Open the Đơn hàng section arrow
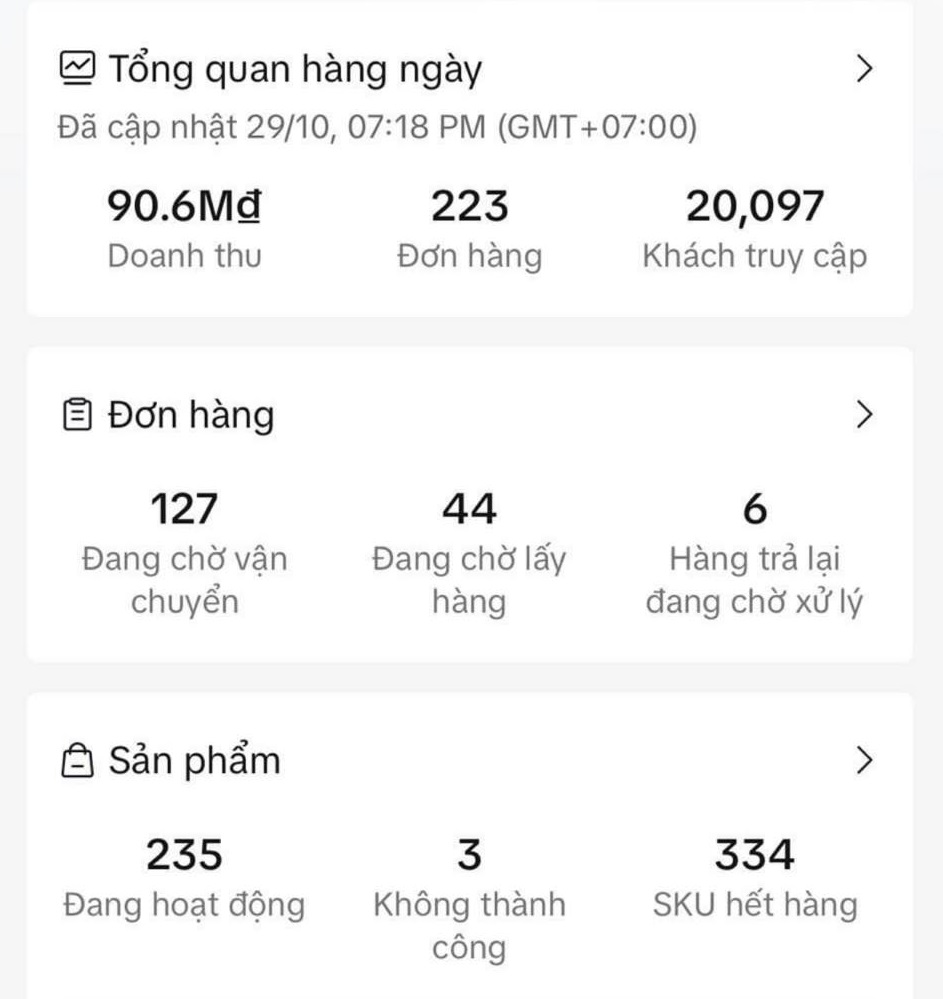This screenshot has height=999, width=943. (865, 415)
